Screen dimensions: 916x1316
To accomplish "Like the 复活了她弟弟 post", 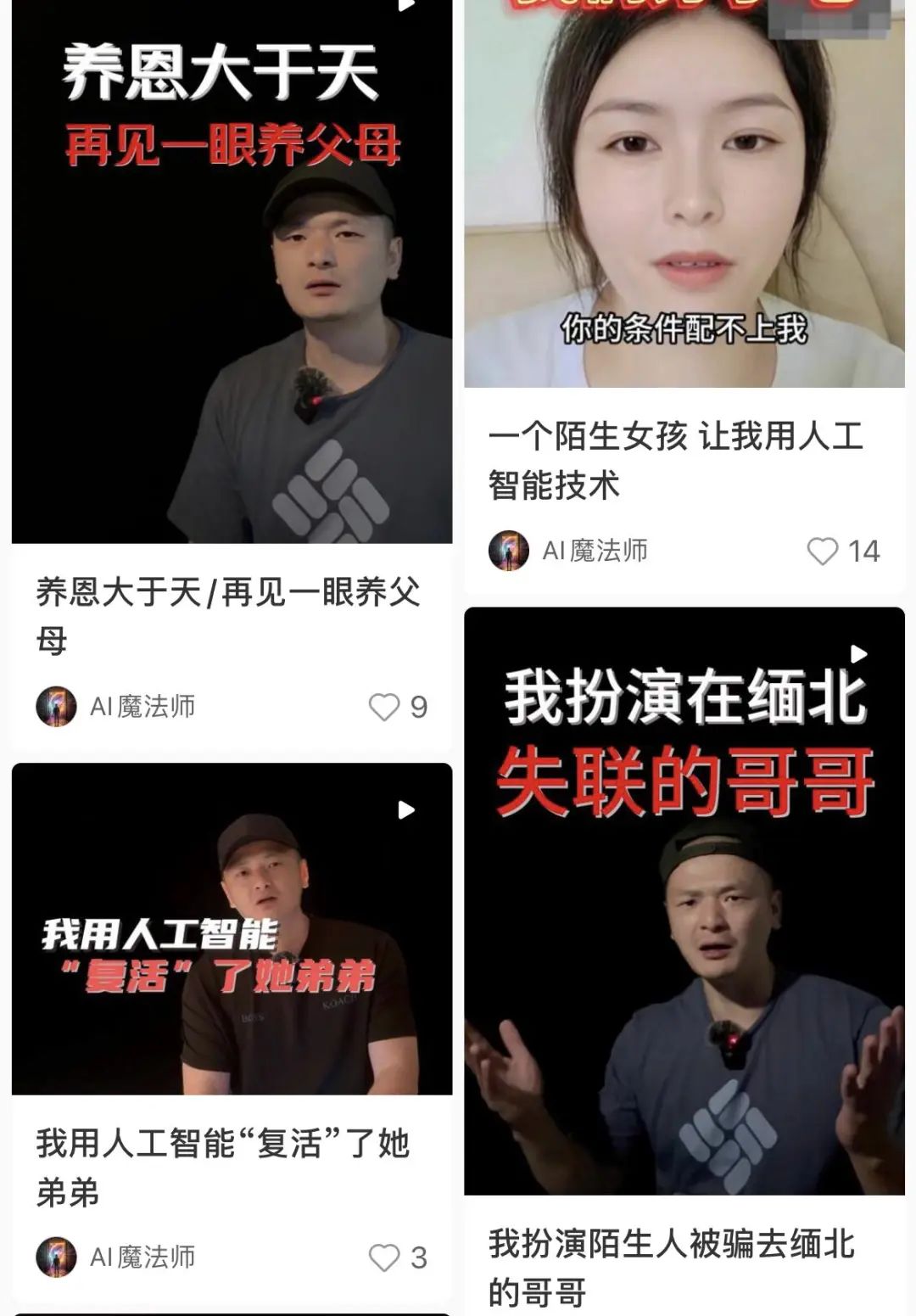I will (x=384, y=1257).
